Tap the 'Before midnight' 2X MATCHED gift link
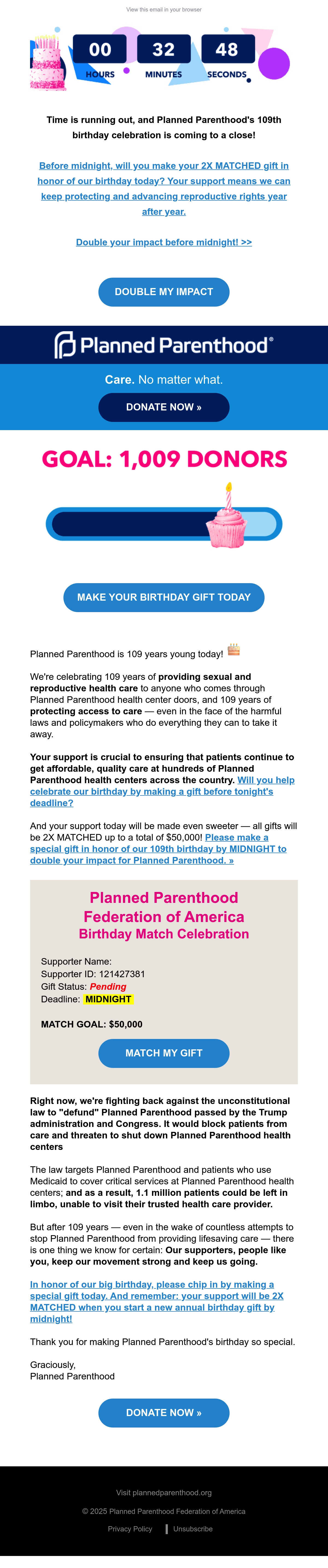This screenshot has height=1568, width=328. pos(164,189)
